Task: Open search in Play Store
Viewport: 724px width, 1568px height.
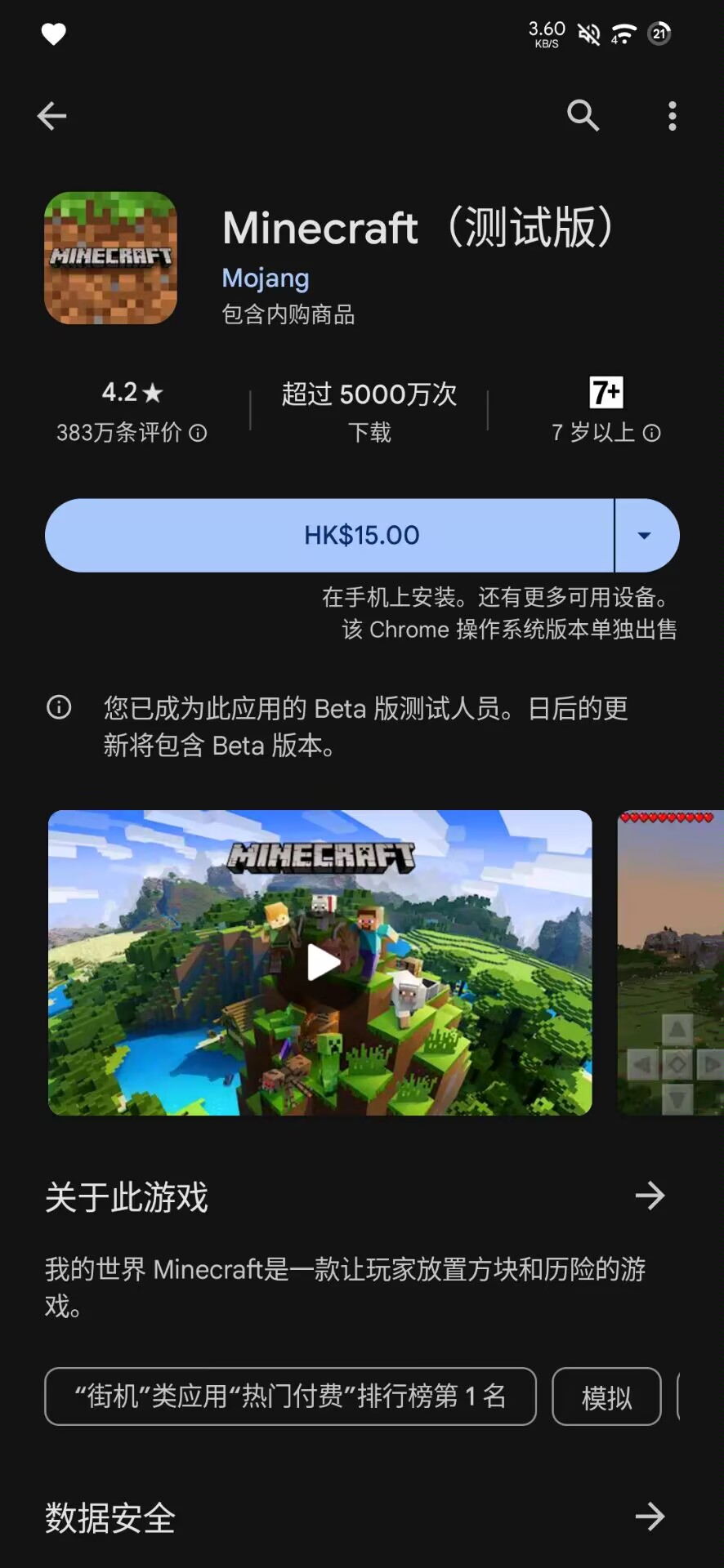Action: (583, 116)
